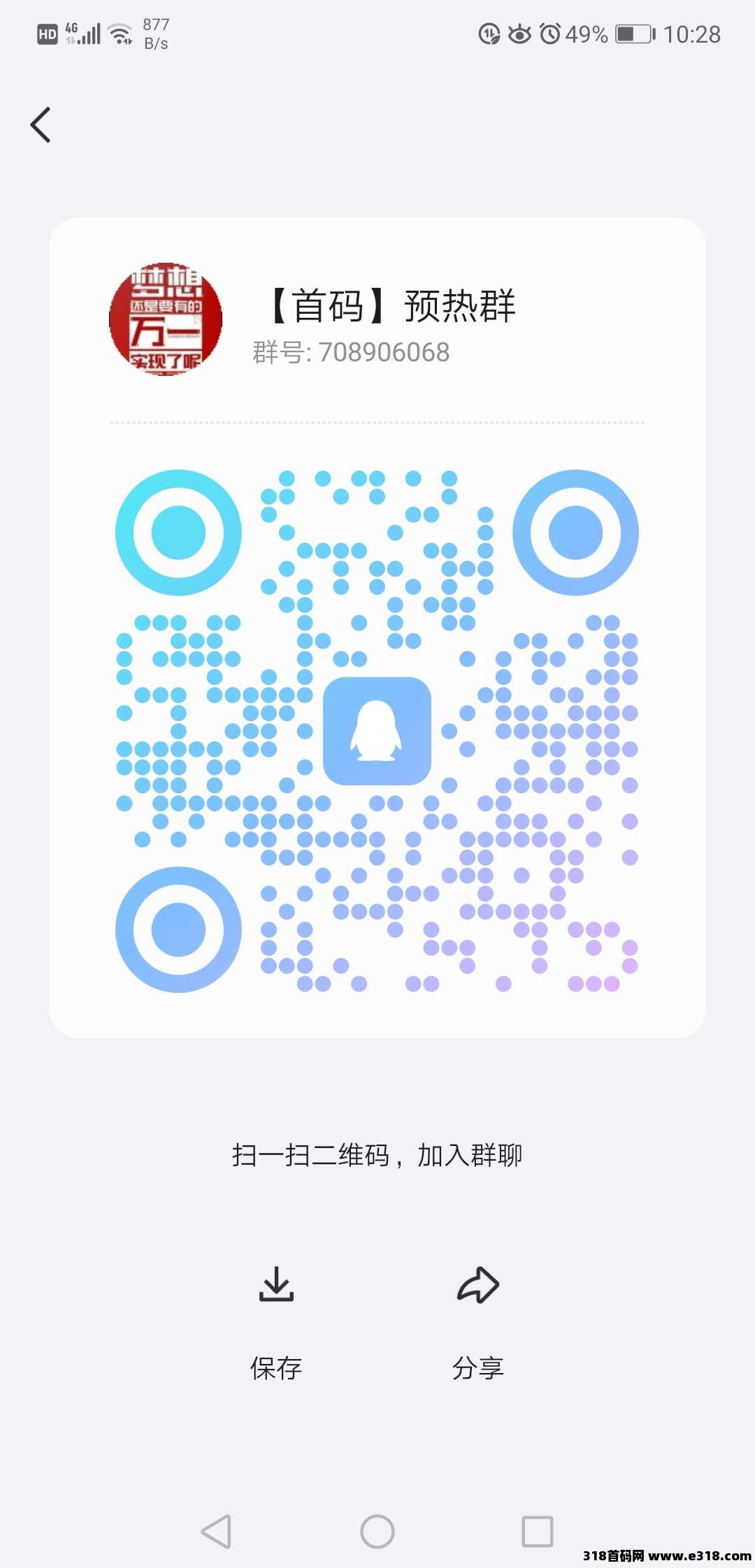Tap the back arrow at the top left
Viewport: 755px width, 1568px height.
pyautogui.click(x=40, y=124)
